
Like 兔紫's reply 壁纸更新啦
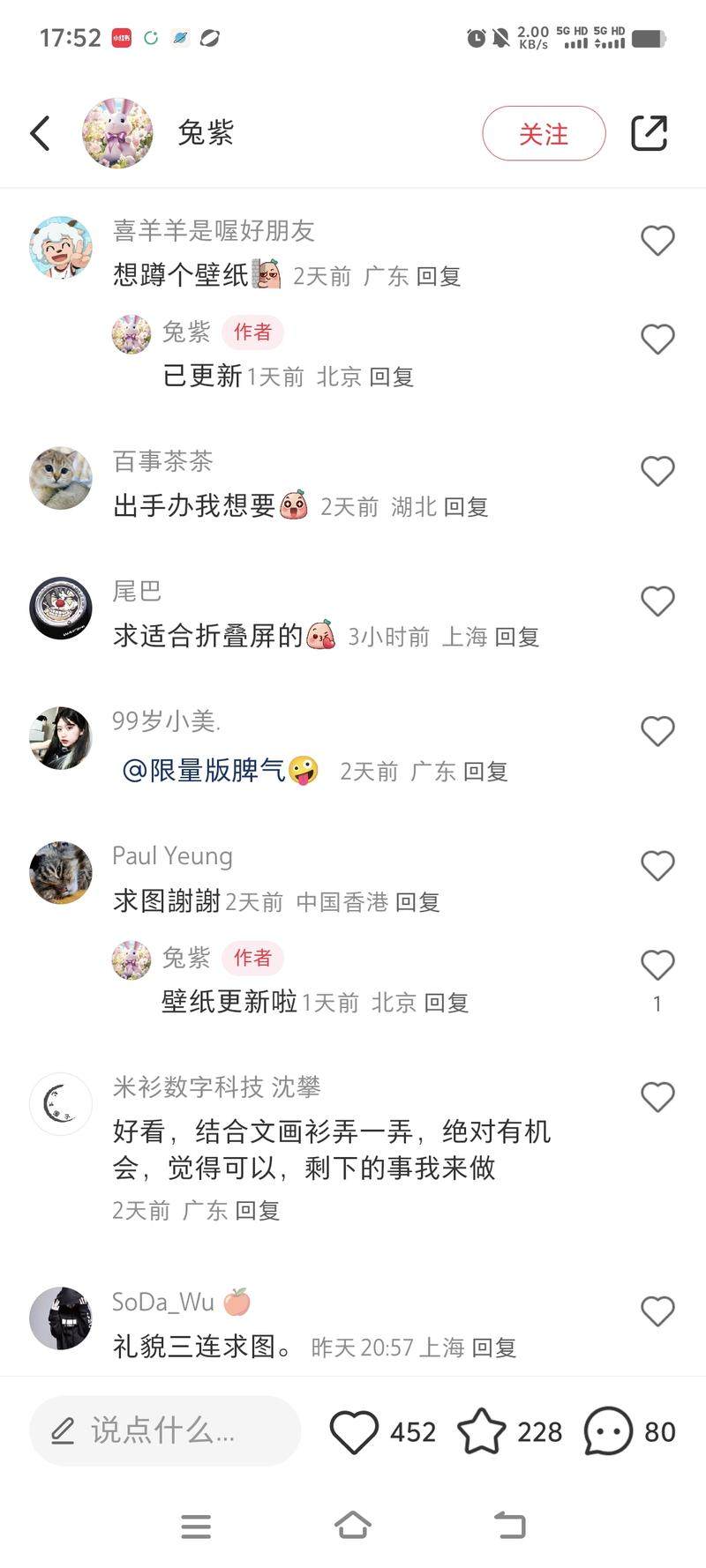click(x=657, y=966)
